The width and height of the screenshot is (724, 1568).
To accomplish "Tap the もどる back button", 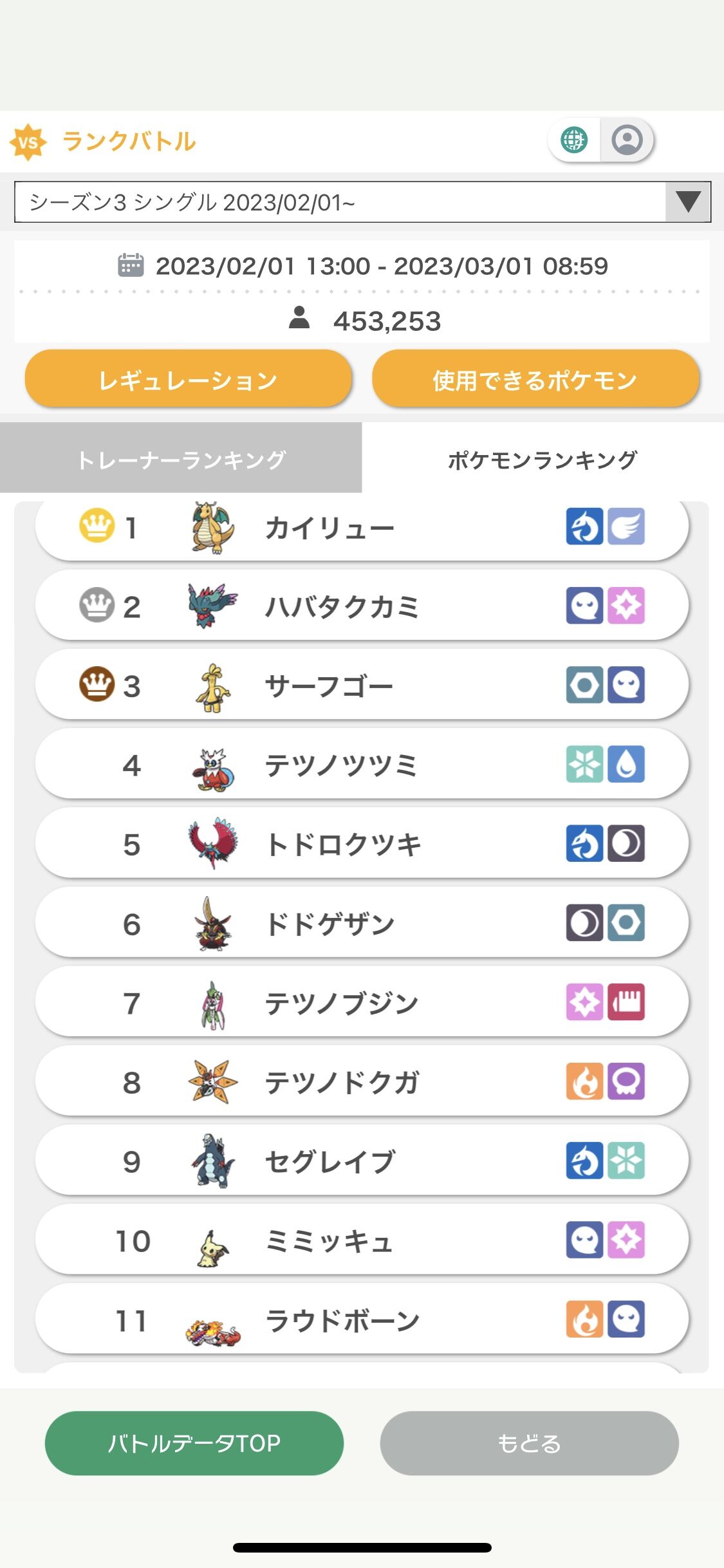I will [529, 1443].
